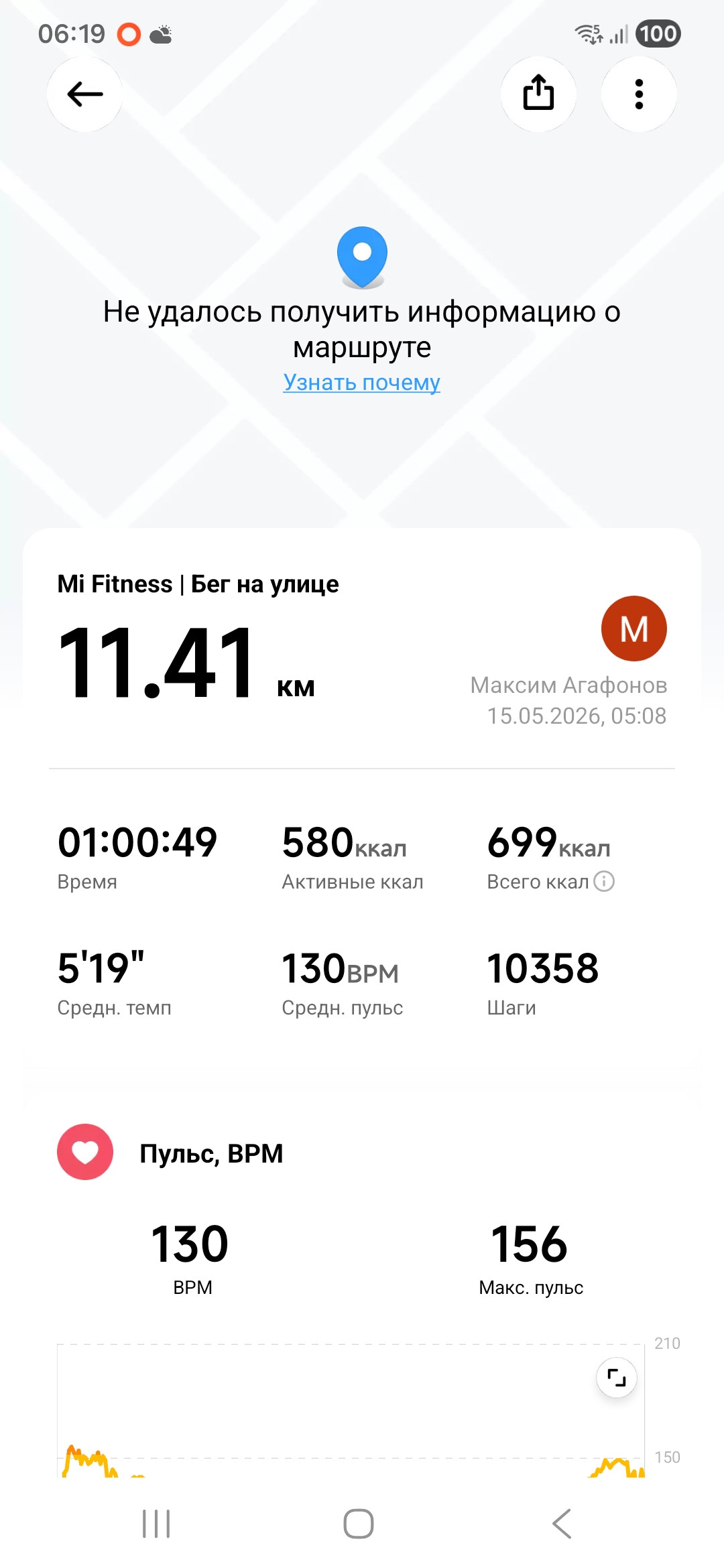Go back using the top-left arrow
Screen dimensions: 724x1568
84,94
